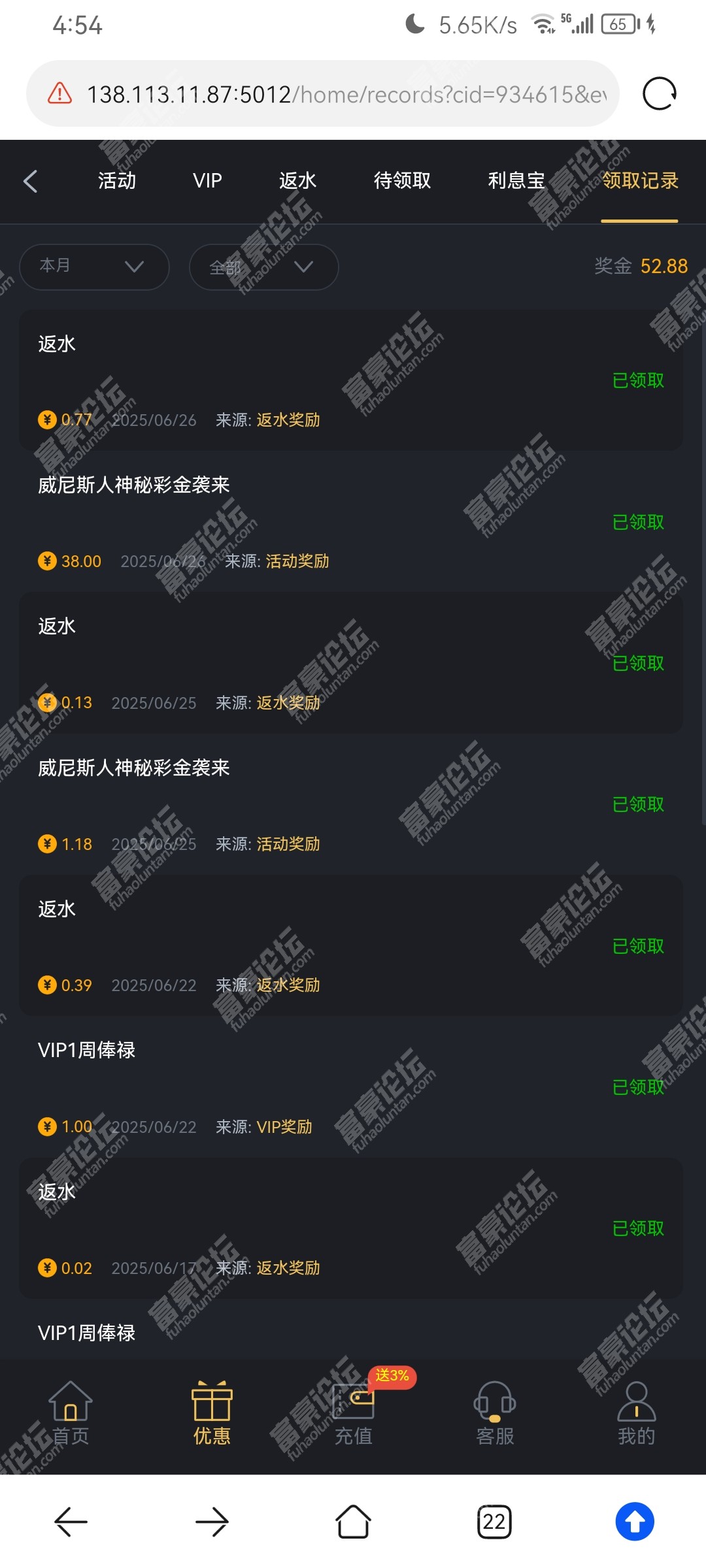This screenshot has height=1568, width=706.
Task: Switch to the VIP tab
Action: click(207, 181)
